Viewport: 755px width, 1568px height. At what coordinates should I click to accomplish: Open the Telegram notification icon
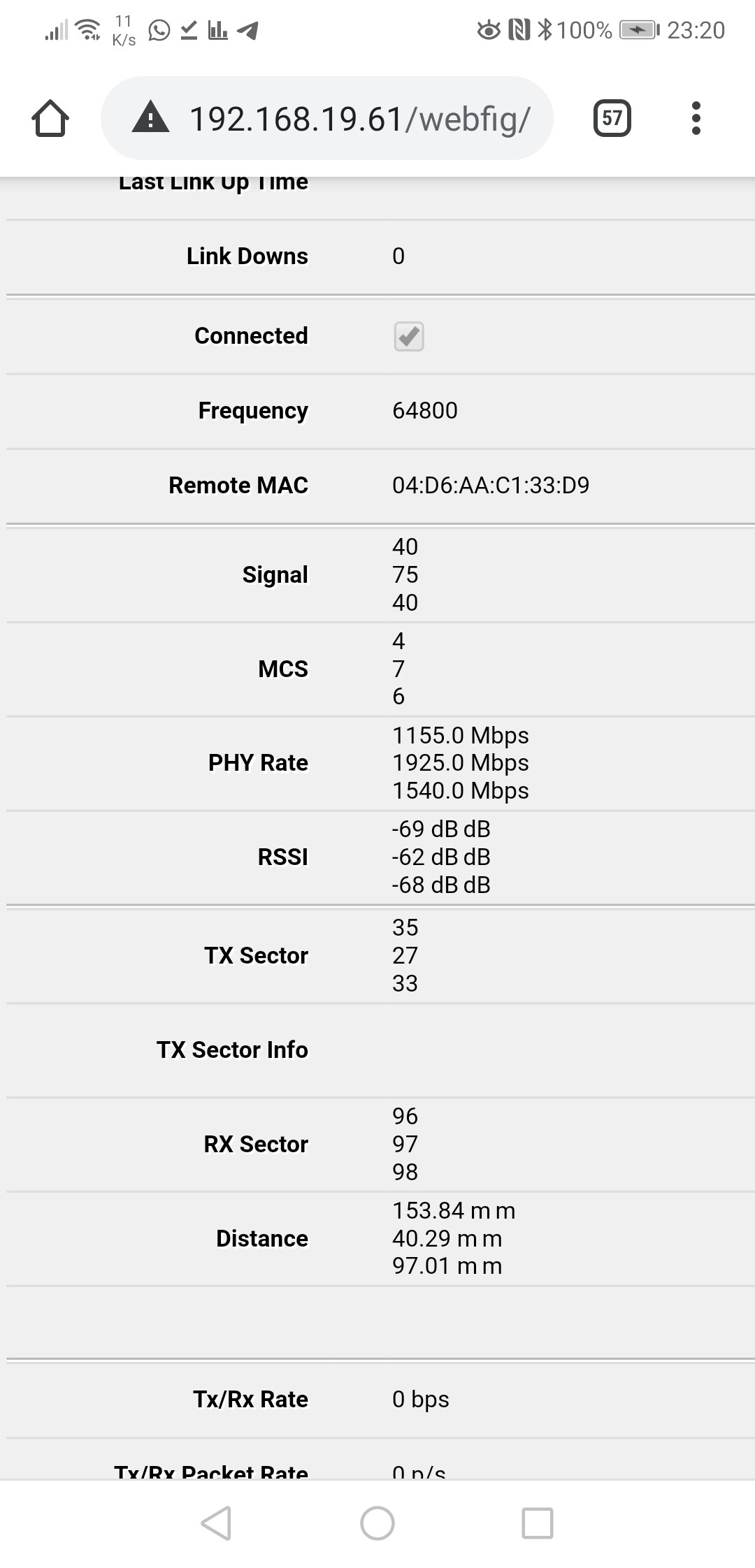tap(249, 31)
